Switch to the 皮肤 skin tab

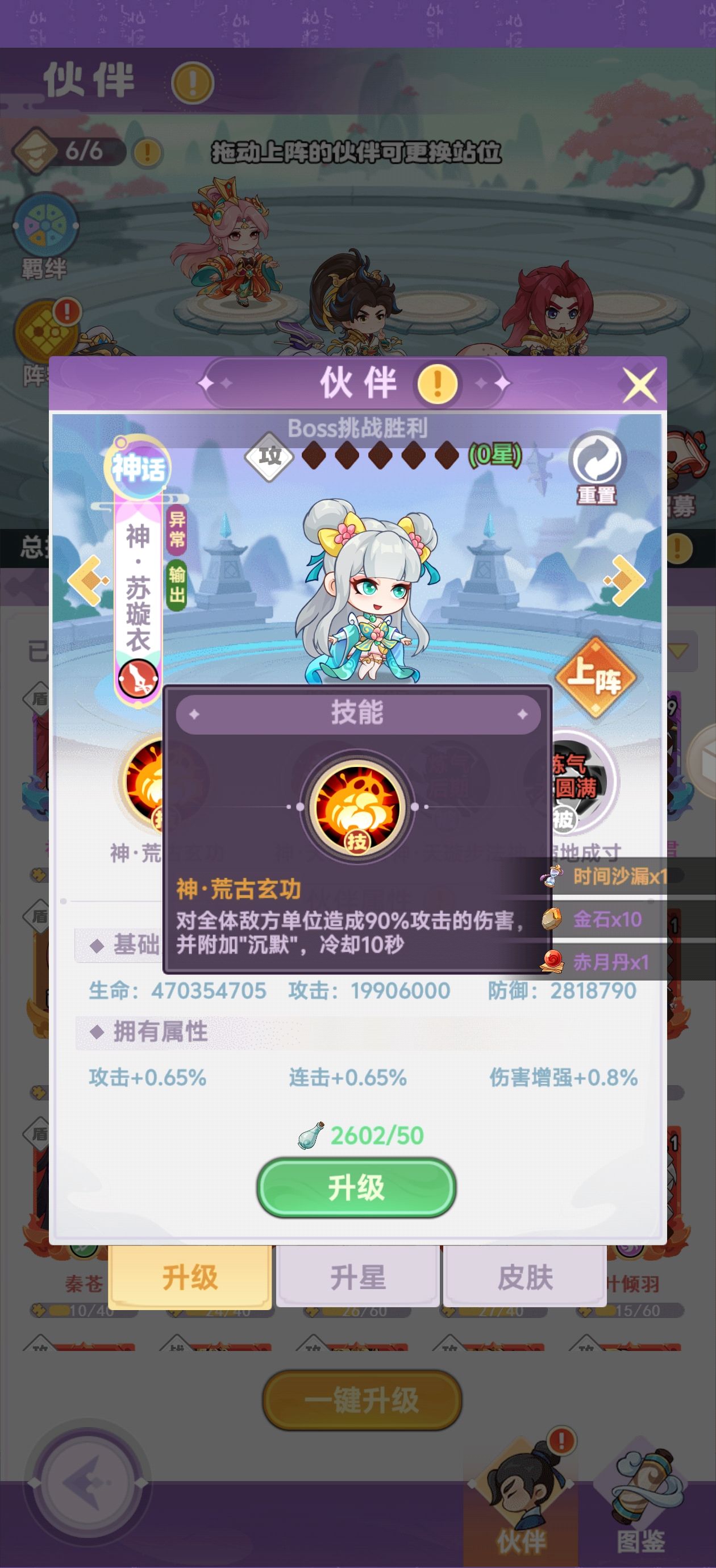pyautogui.click(x=525, y=1277)
